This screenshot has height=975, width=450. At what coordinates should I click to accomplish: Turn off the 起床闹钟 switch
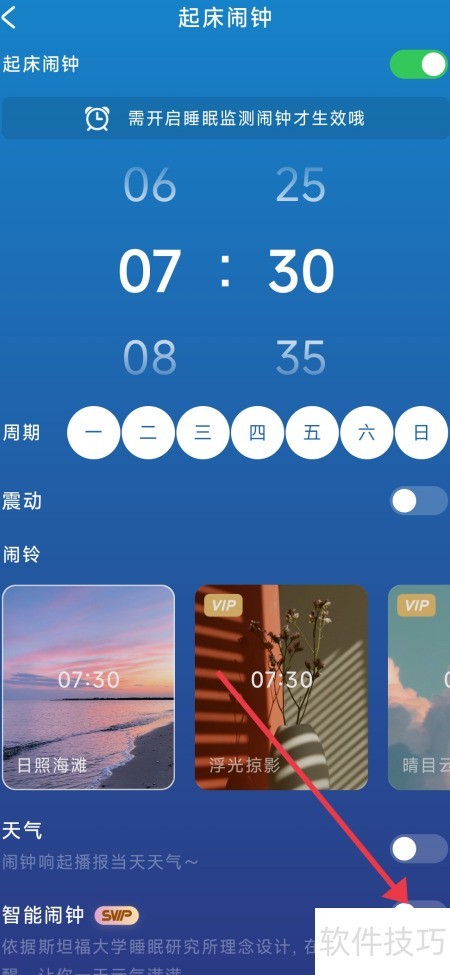tap(418, 65)
